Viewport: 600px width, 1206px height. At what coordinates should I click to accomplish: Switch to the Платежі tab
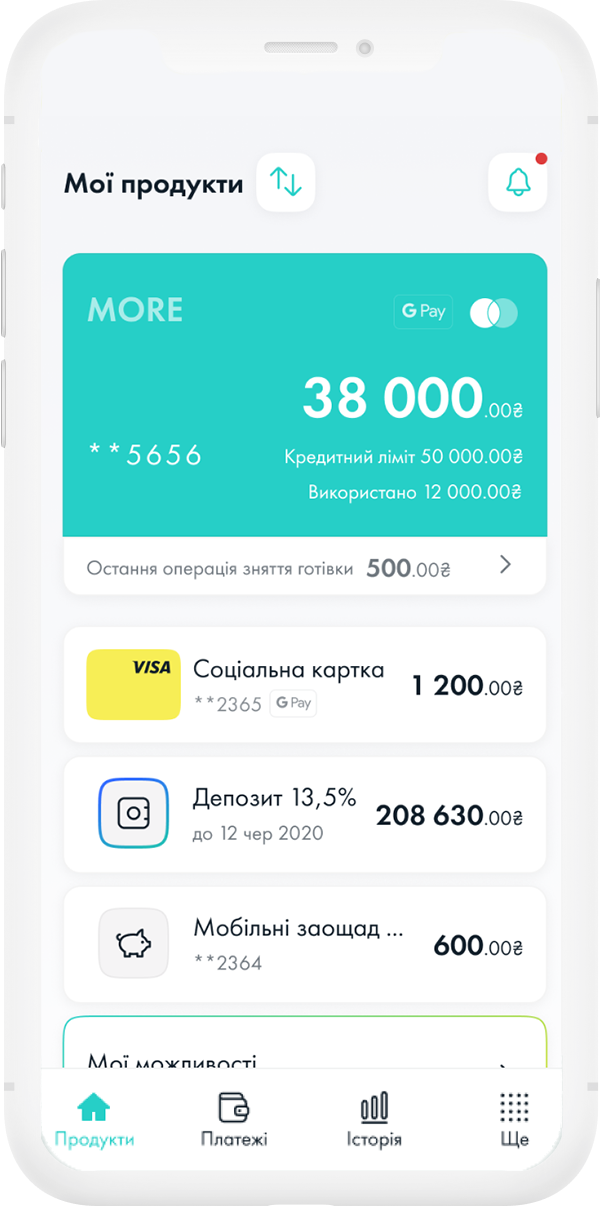pos(234,1118)
